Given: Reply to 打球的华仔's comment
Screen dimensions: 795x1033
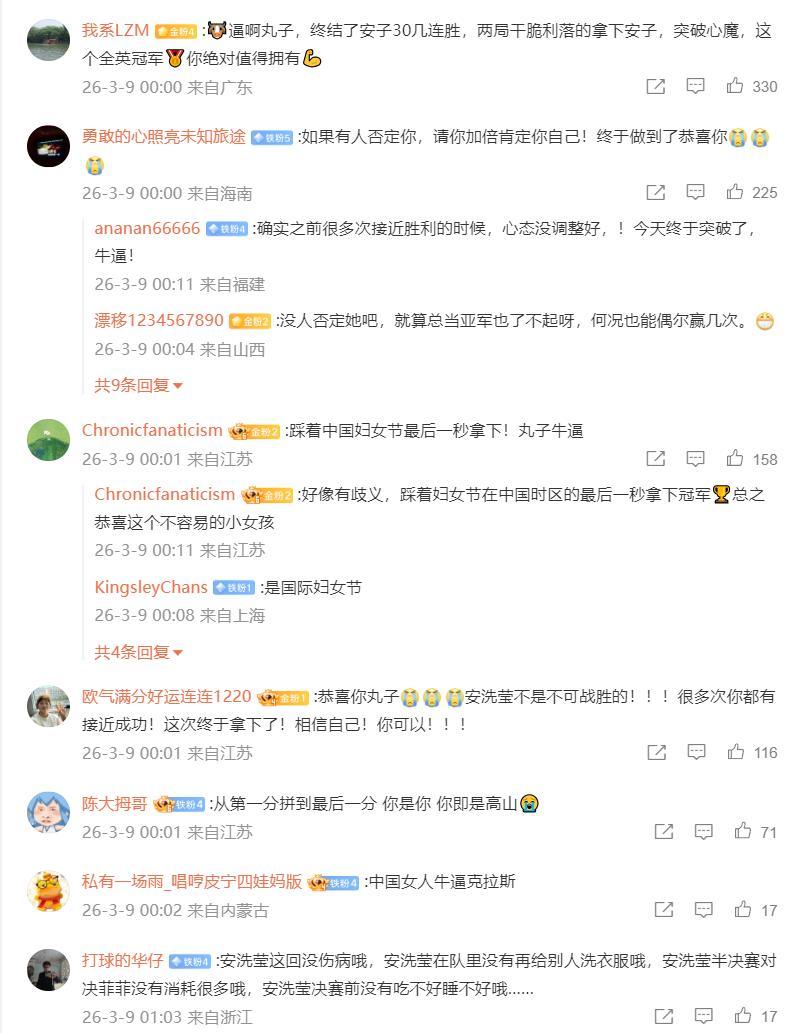Looking at the screenshot, I should tap(703, 1016).
